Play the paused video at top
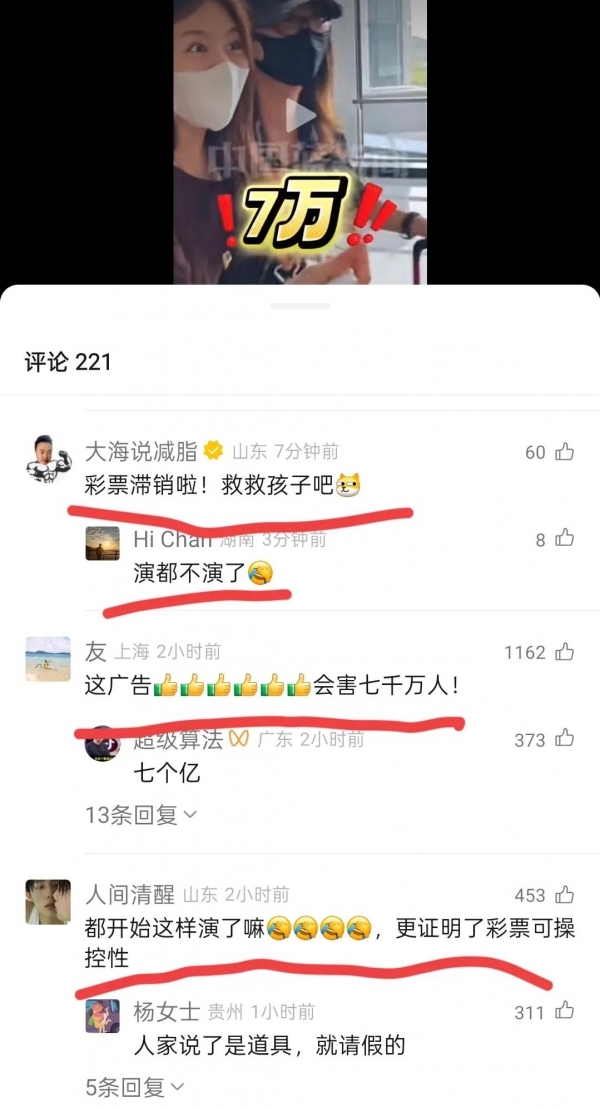Screen dimensions: 600x1107 click(300, 117)
